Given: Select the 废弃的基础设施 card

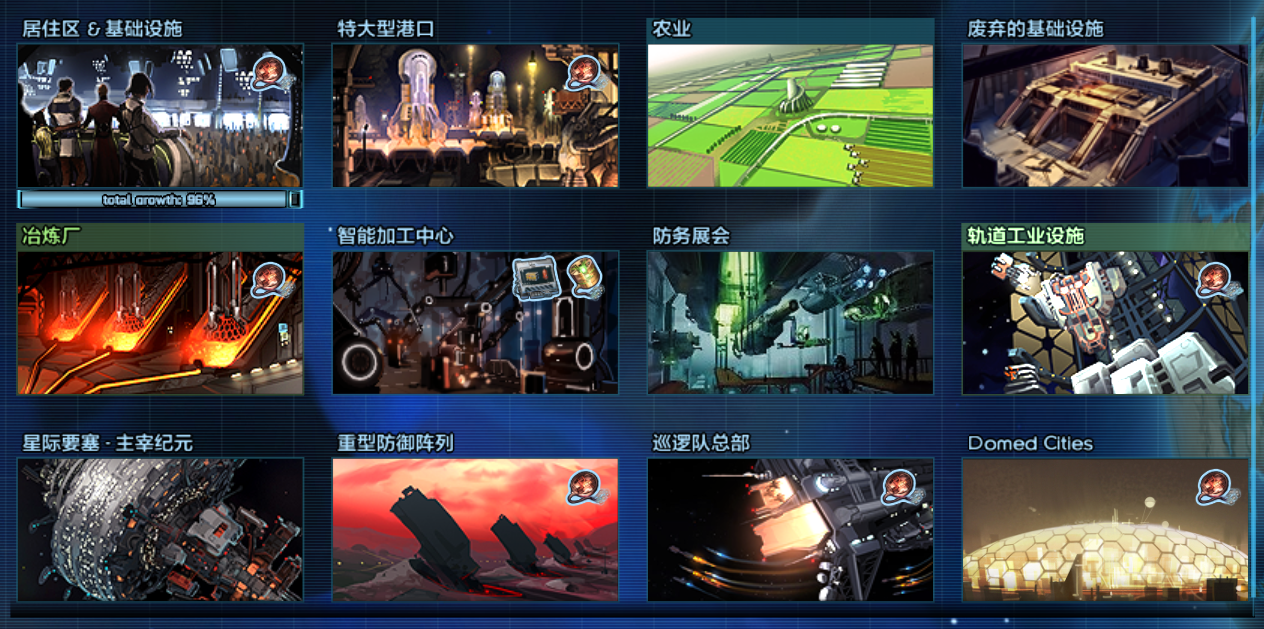Looking at the screenshot, I should click(1105, 116).
